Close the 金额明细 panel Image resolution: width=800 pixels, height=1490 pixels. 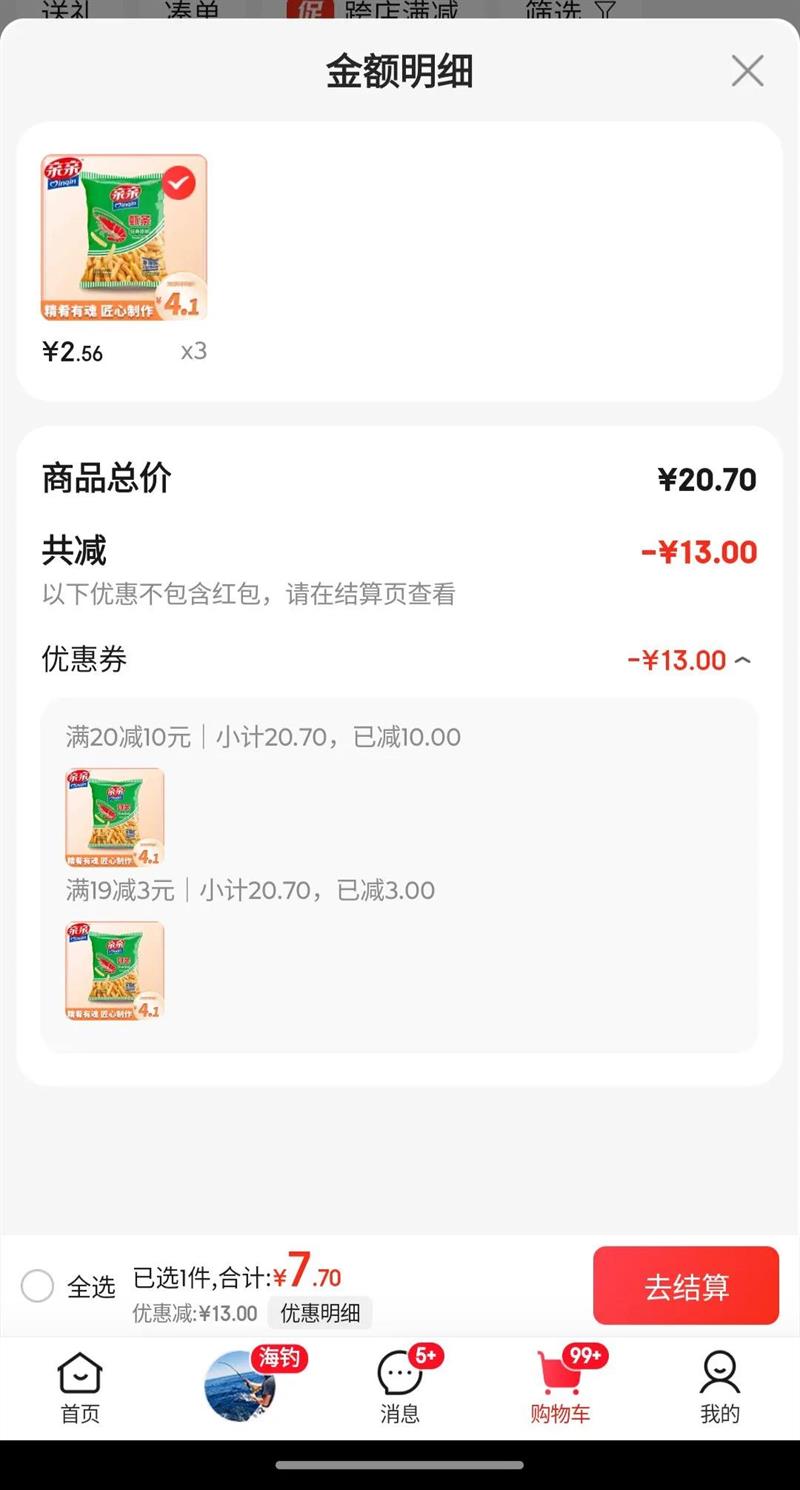coord(747,71)
